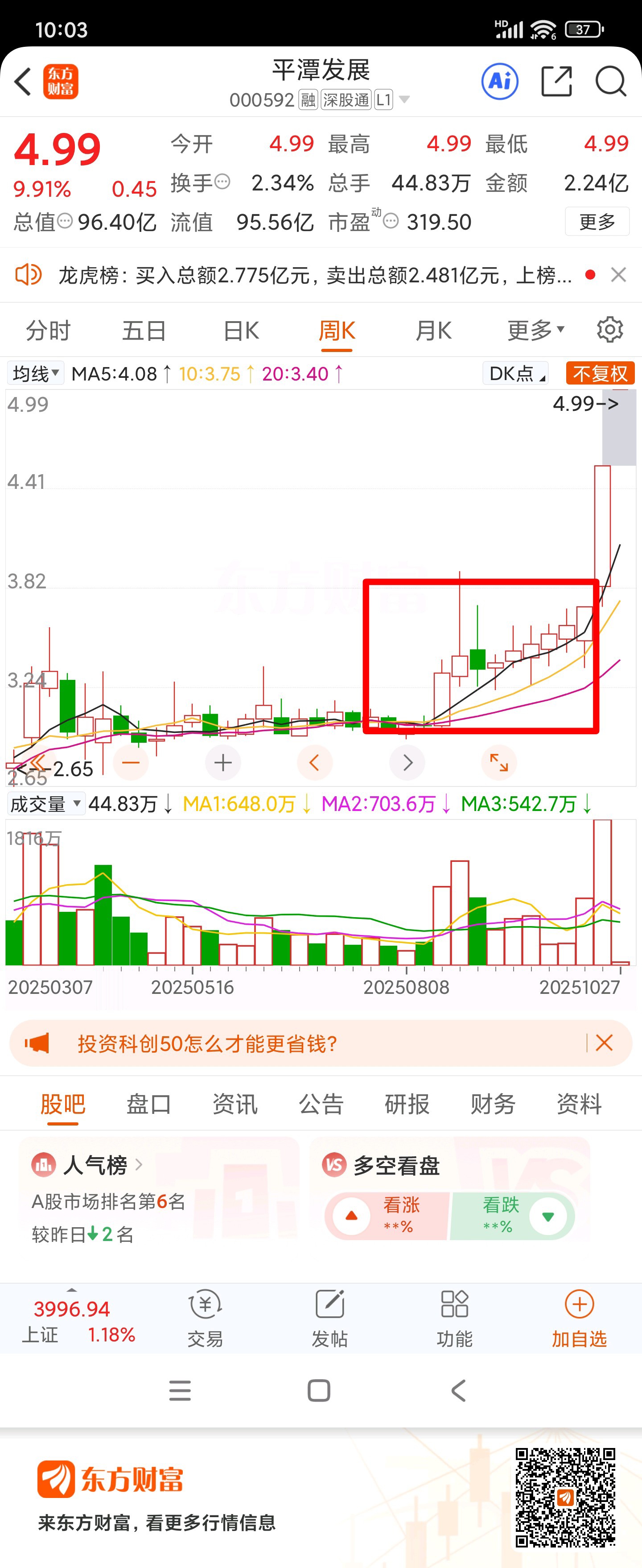Open chart settings gear
This screenshot has height=1568, width=642.
[x=610, y=330]
